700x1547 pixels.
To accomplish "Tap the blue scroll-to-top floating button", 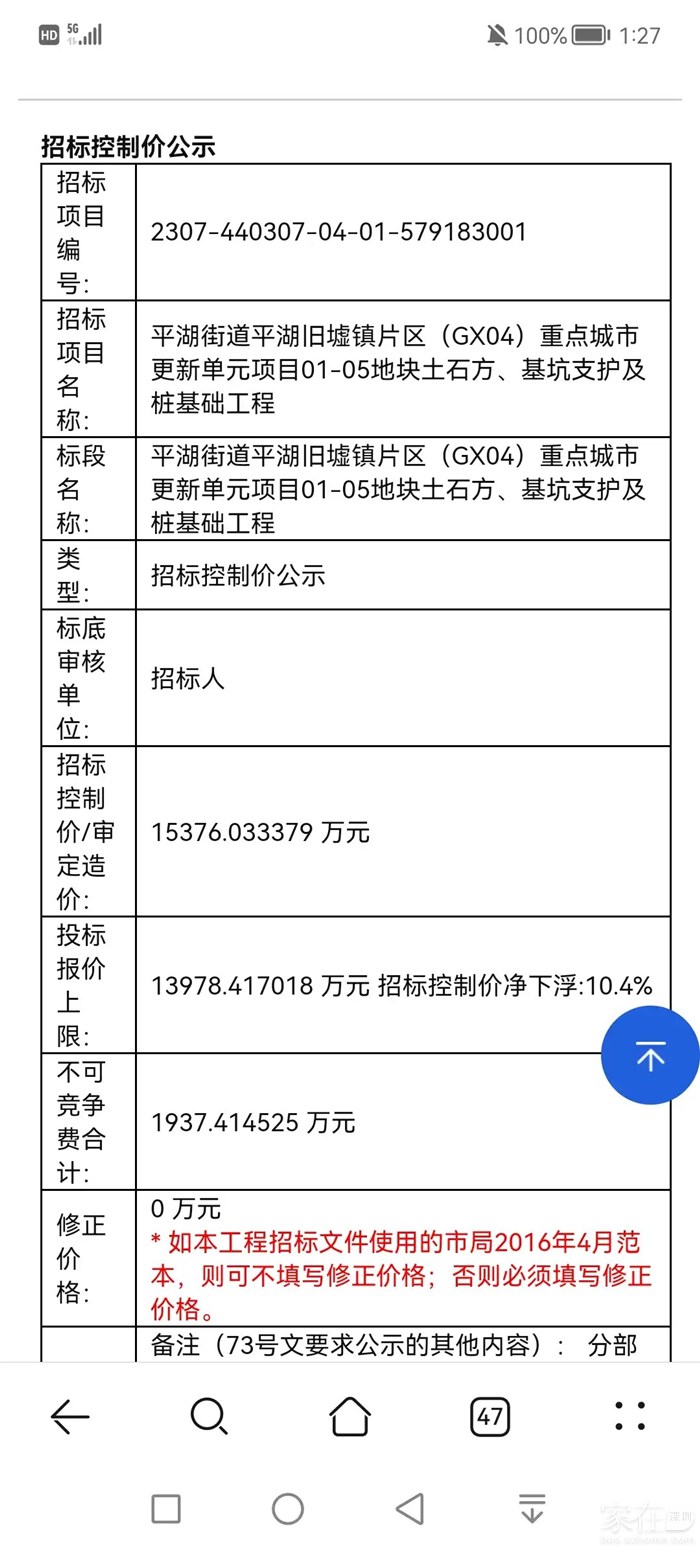I will [650, 1055].
